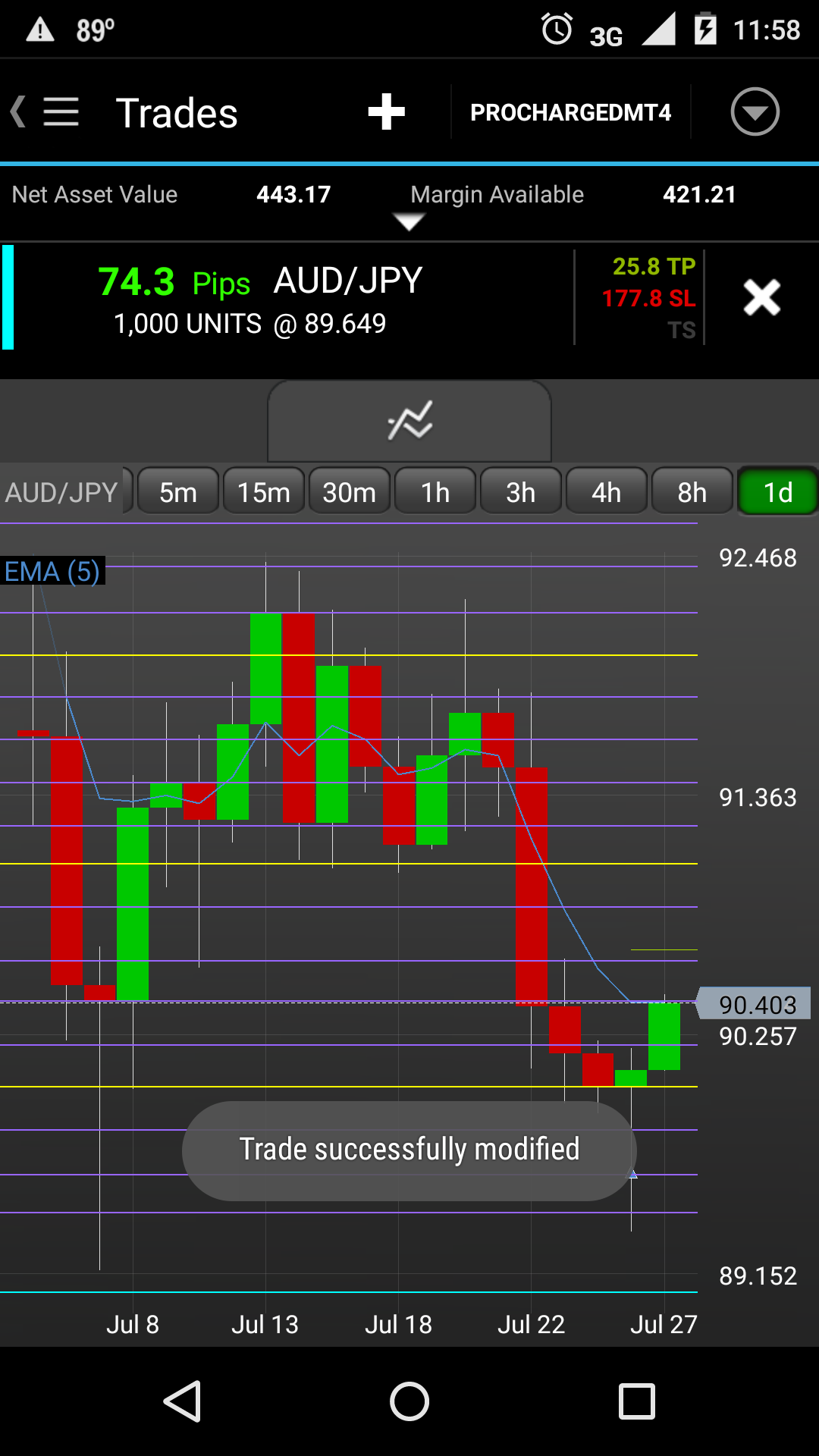Switch chart to 30m timeframe
Image resolution: width=819 pixels, height=1456 pixels.
coord(350,492)
